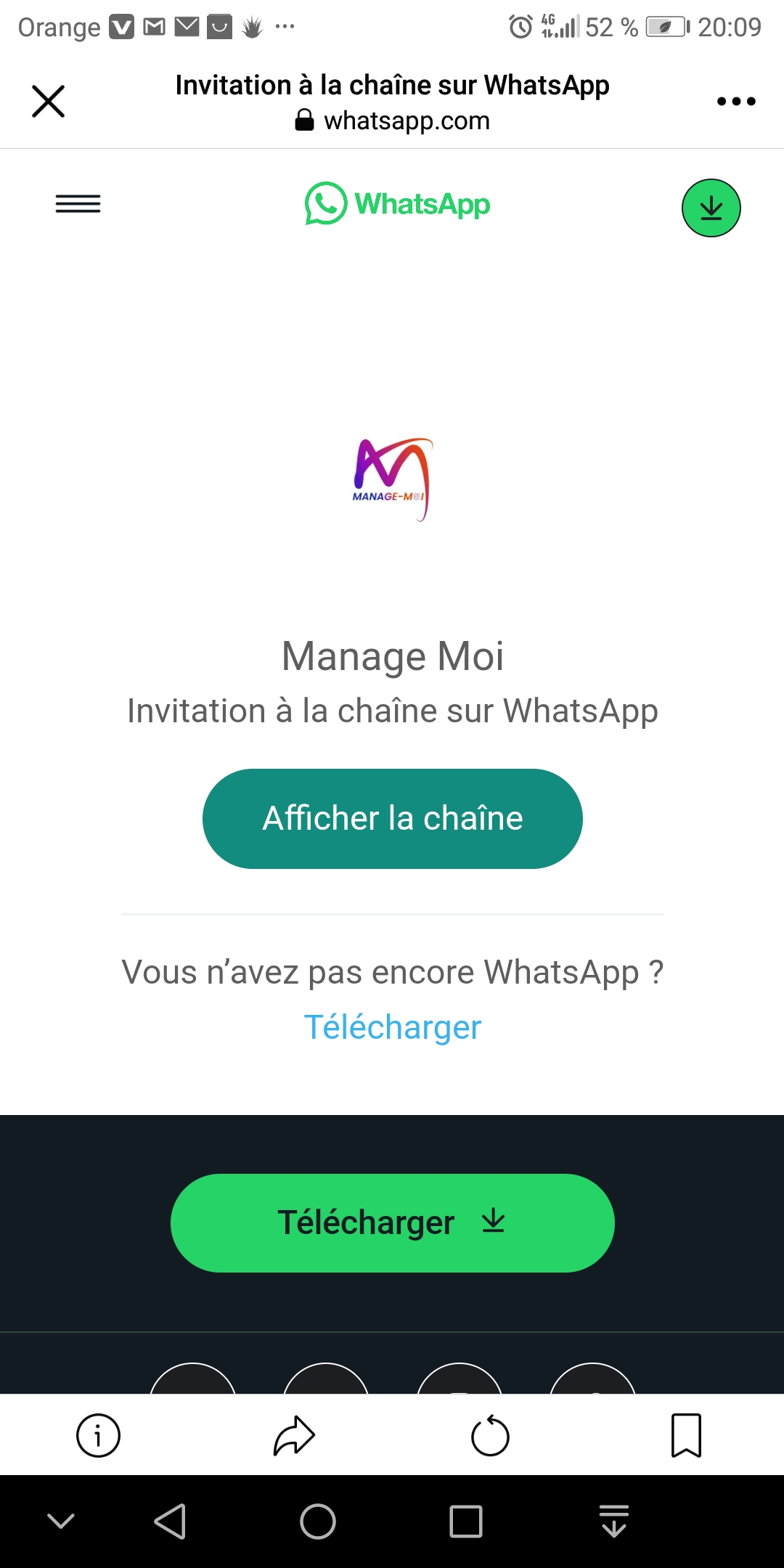Reload the page
The image size is (784, 1568).
click(490, 1435)
